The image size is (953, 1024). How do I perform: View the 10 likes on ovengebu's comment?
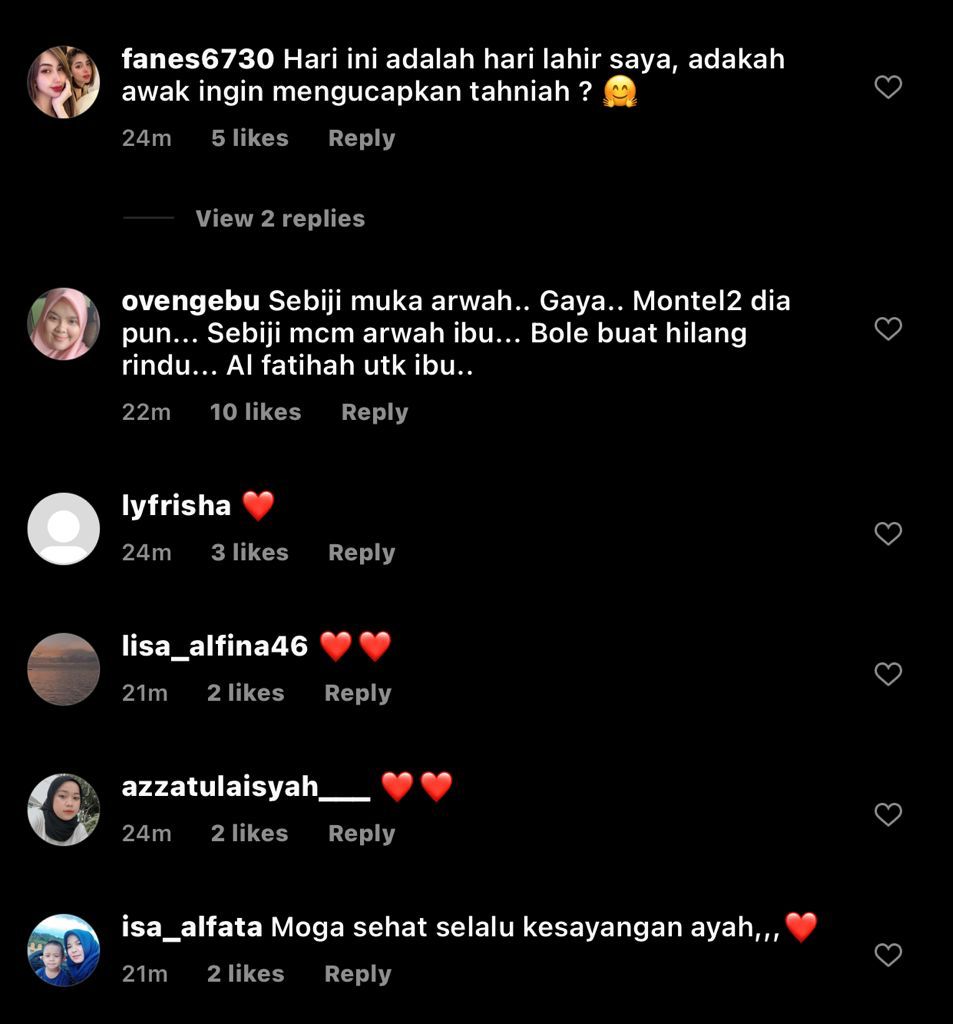255,412
